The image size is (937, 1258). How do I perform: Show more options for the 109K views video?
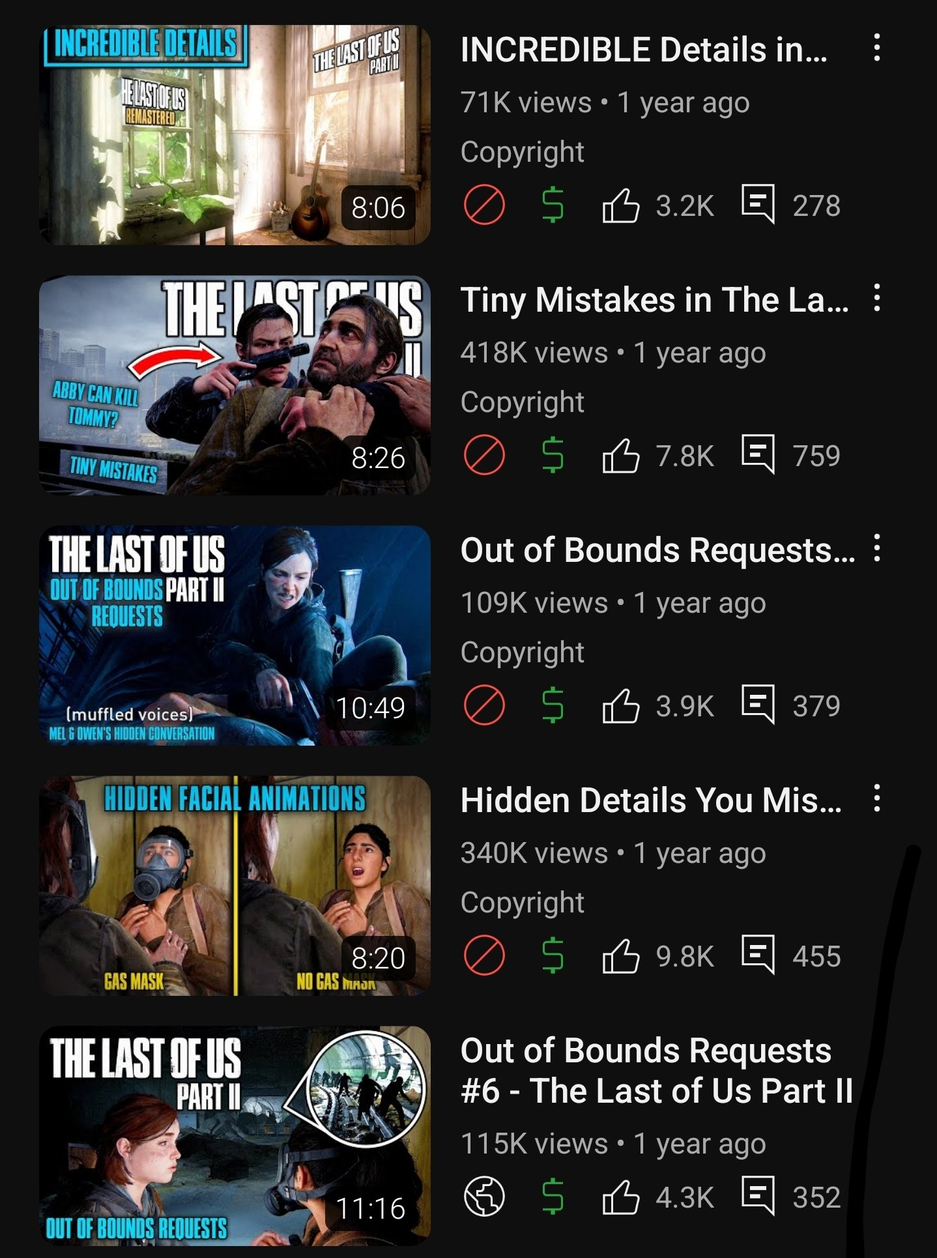coord(877,547)
